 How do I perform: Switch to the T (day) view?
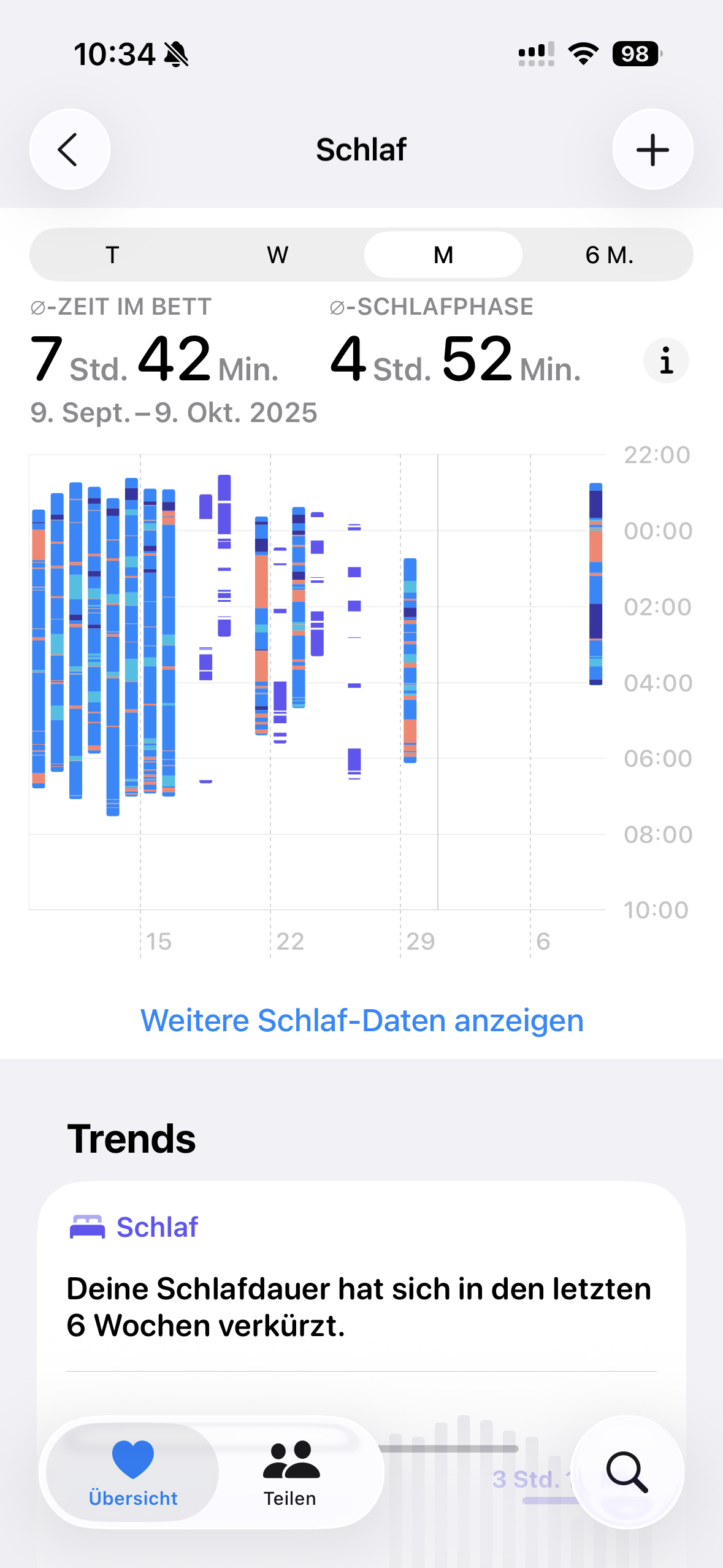(x=112, y=255)
